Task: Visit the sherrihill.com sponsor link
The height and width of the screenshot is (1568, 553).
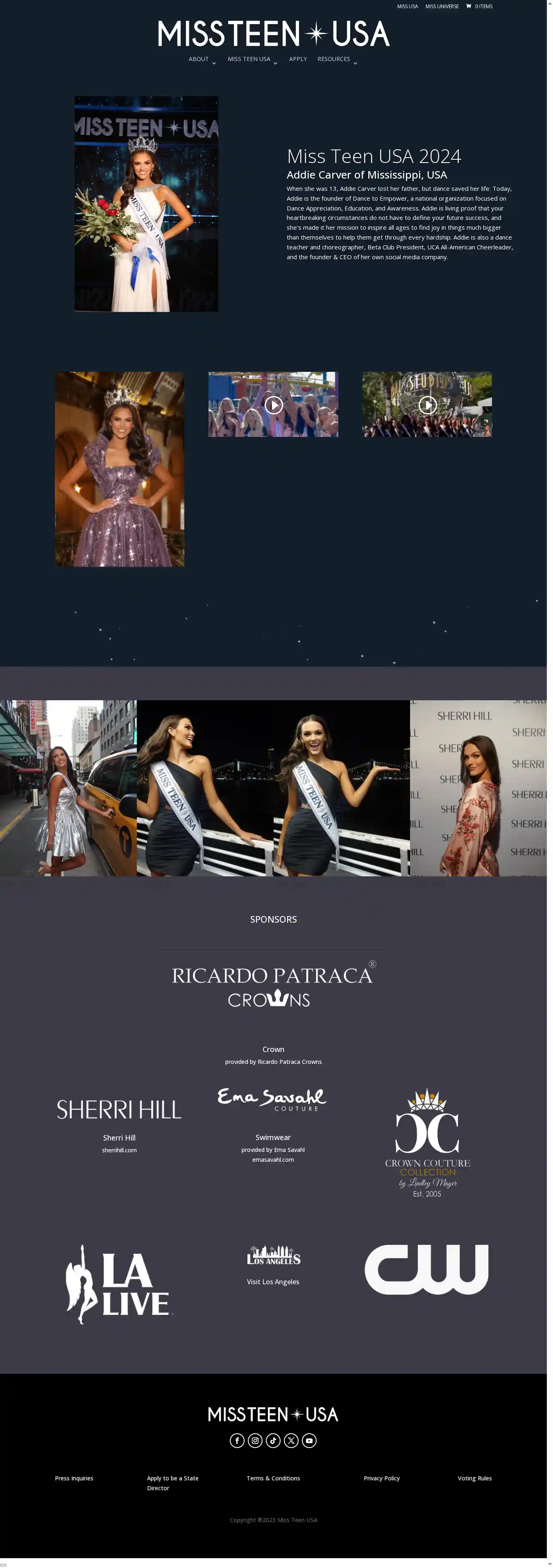Action: click(x=119, y=1150)
